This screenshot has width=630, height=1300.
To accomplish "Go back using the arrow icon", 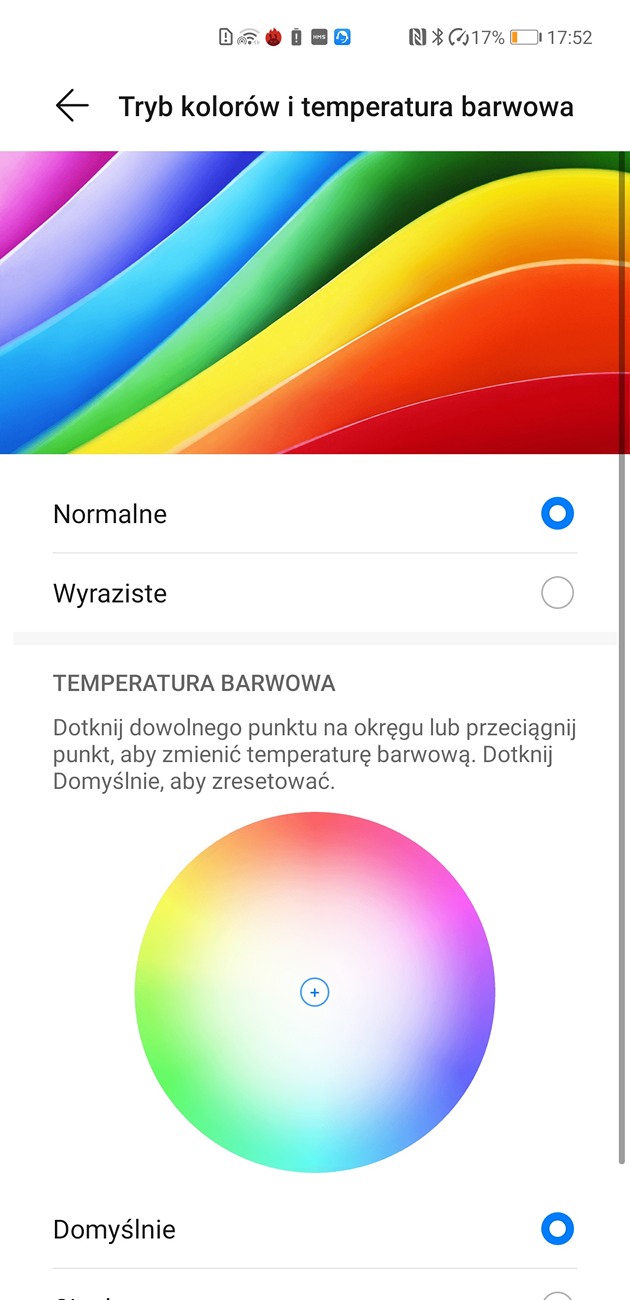I will tap(72, 106).
